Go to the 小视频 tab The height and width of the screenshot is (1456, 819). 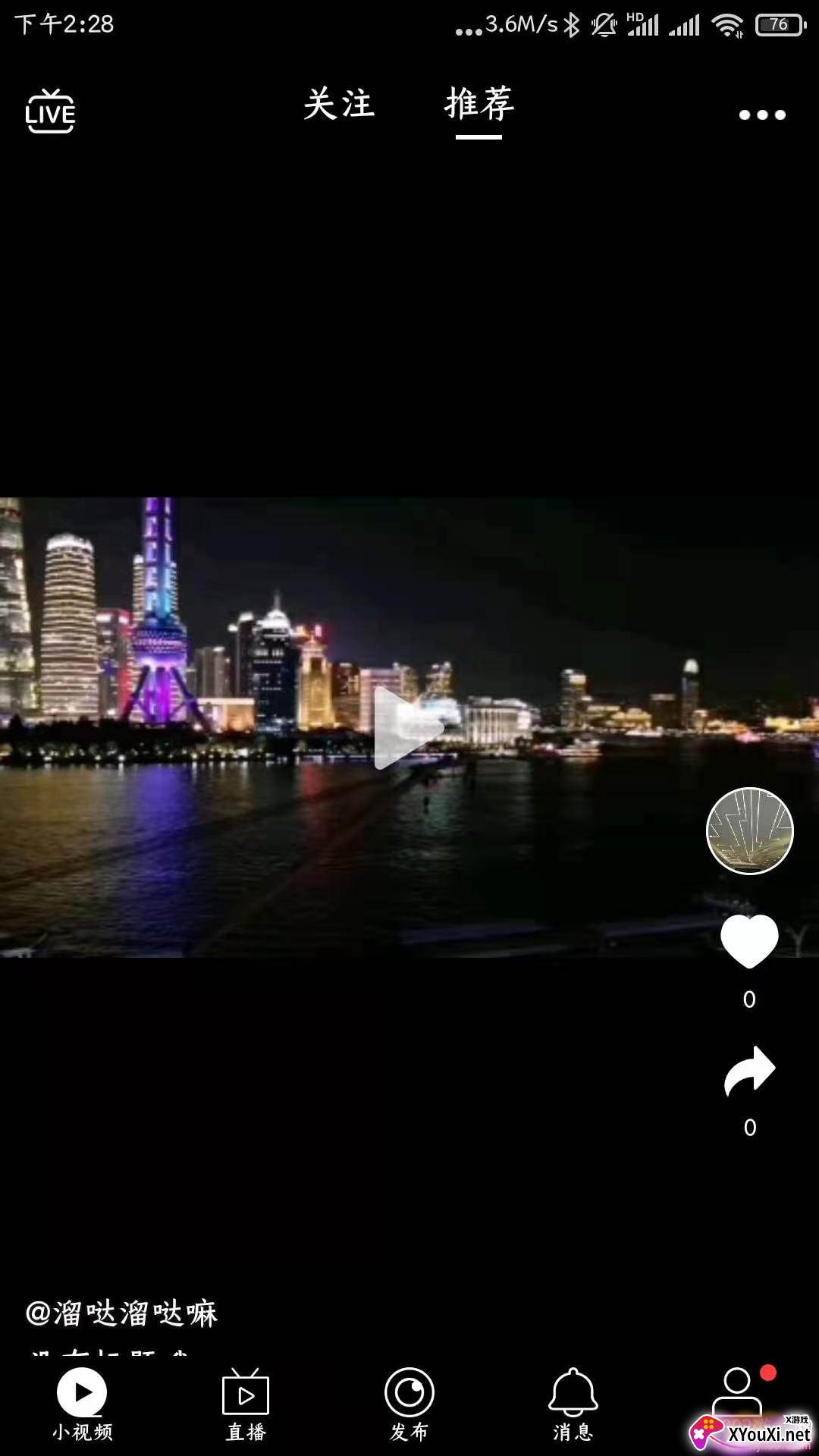tap(82, 1403)
